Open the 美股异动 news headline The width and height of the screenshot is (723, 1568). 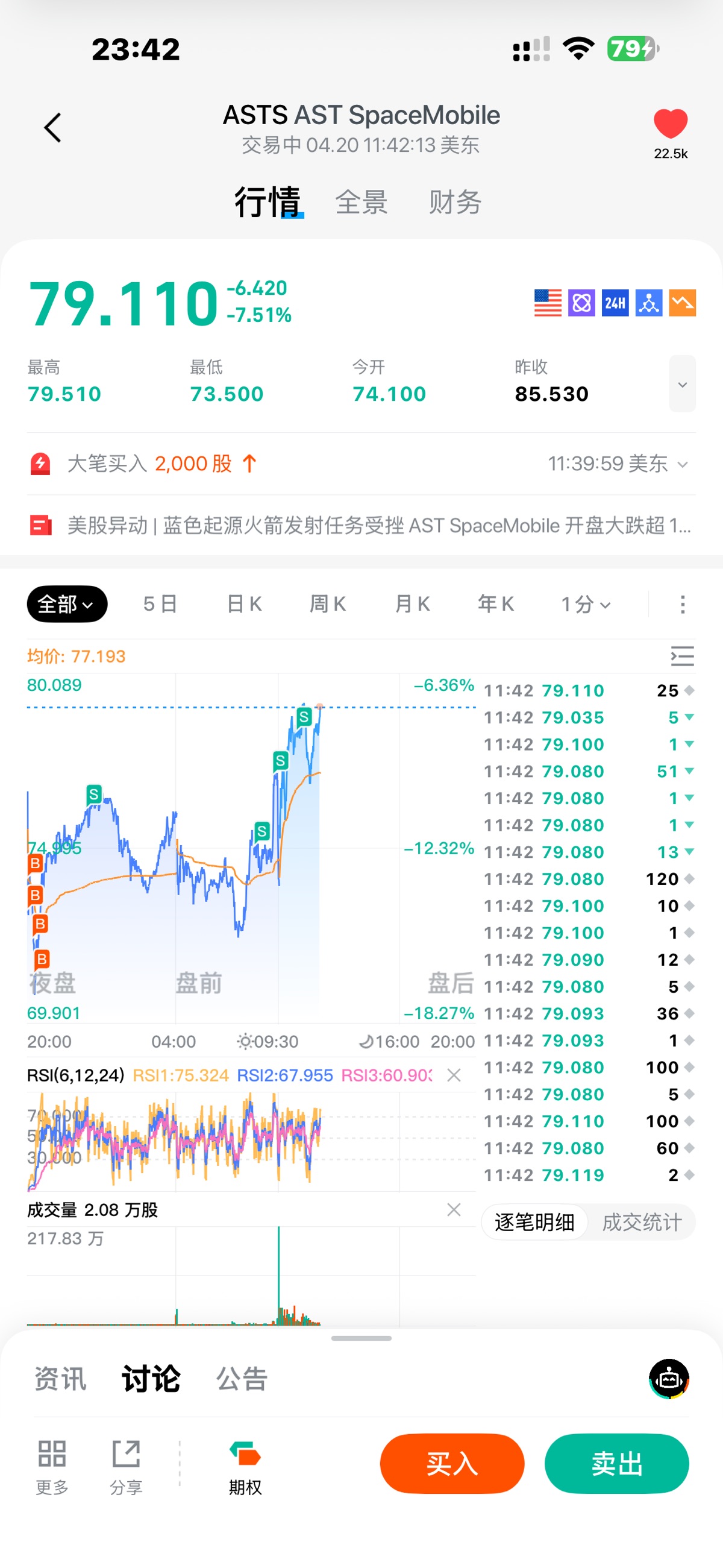(x=378, y=525)
